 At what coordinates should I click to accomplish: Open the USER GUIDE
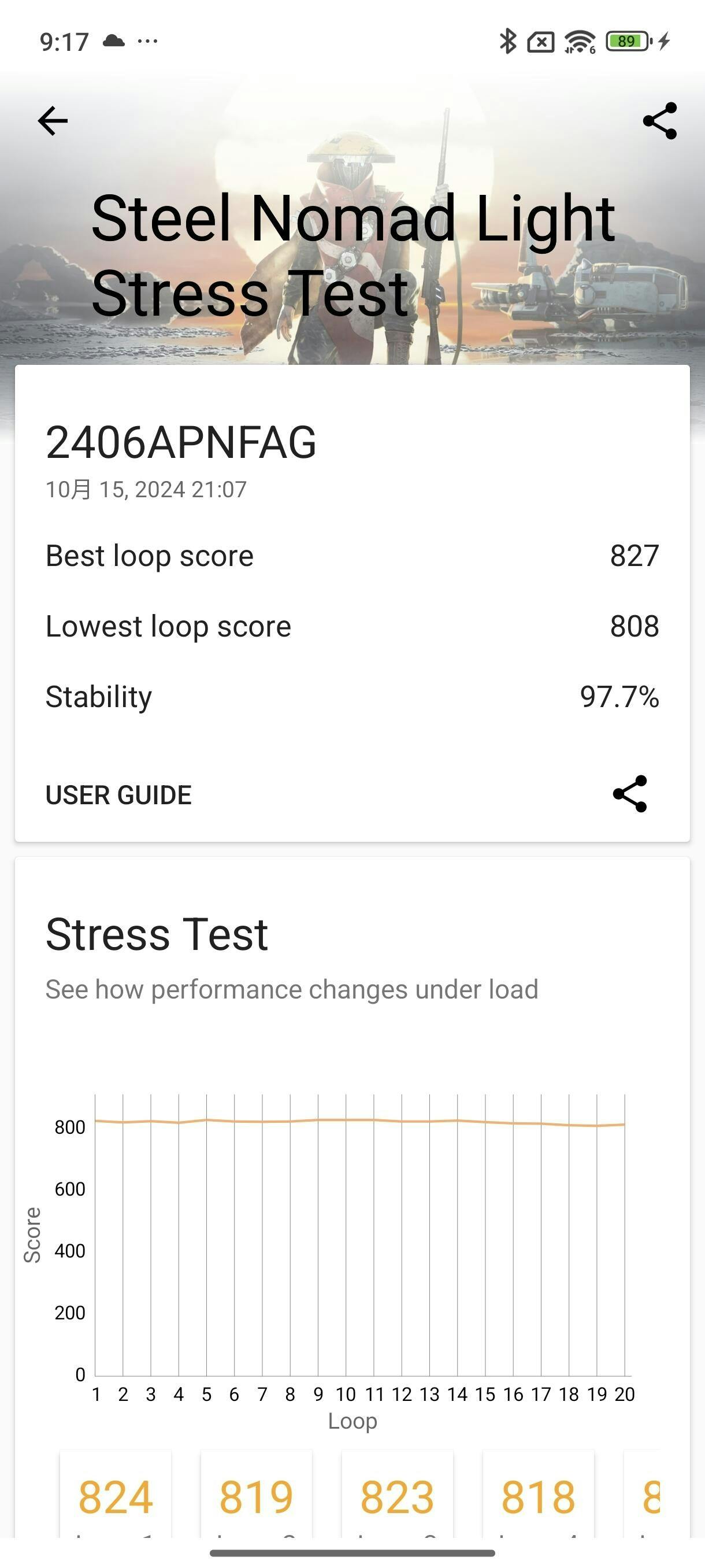pos(118,795)
